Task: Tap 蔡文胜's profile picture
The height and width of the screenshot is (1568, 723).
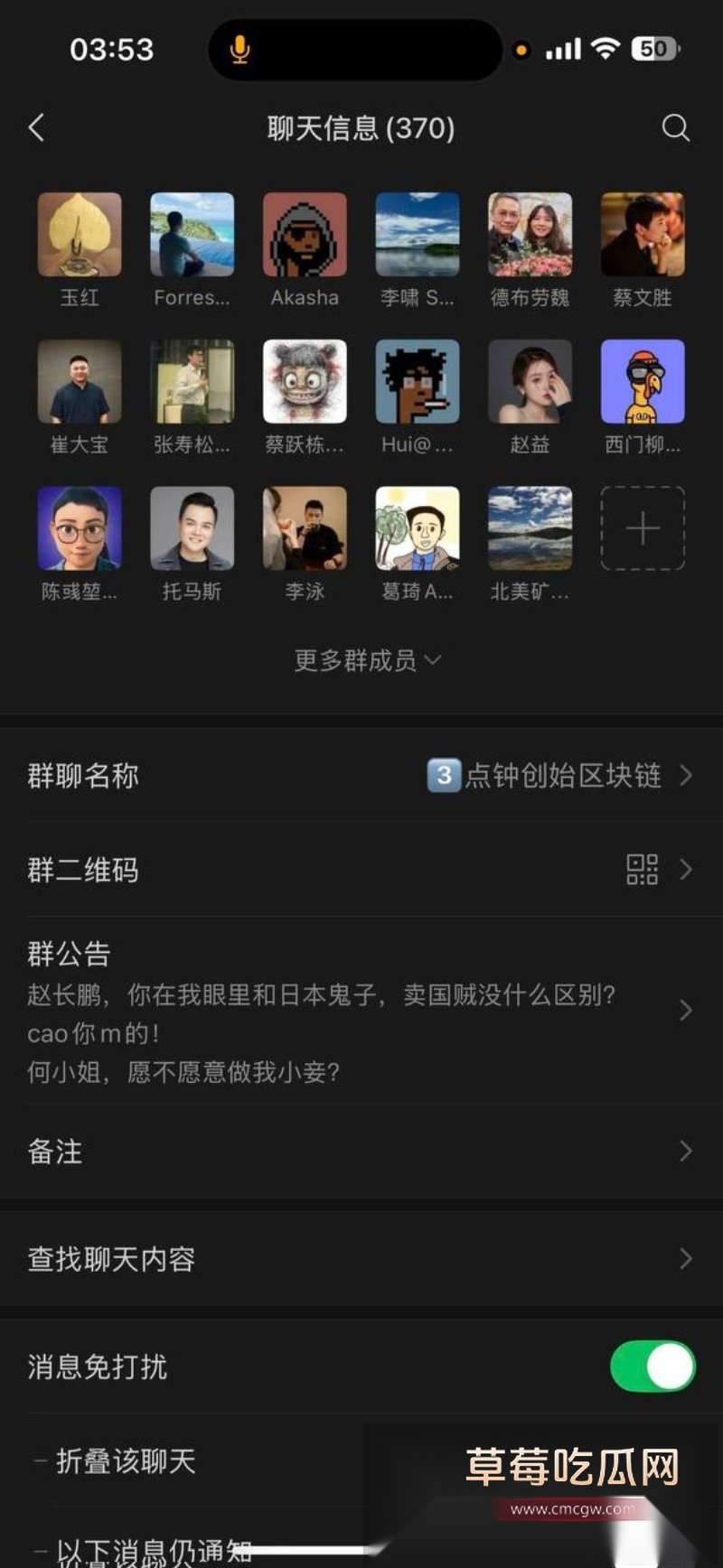Action: tap(643, 234)
